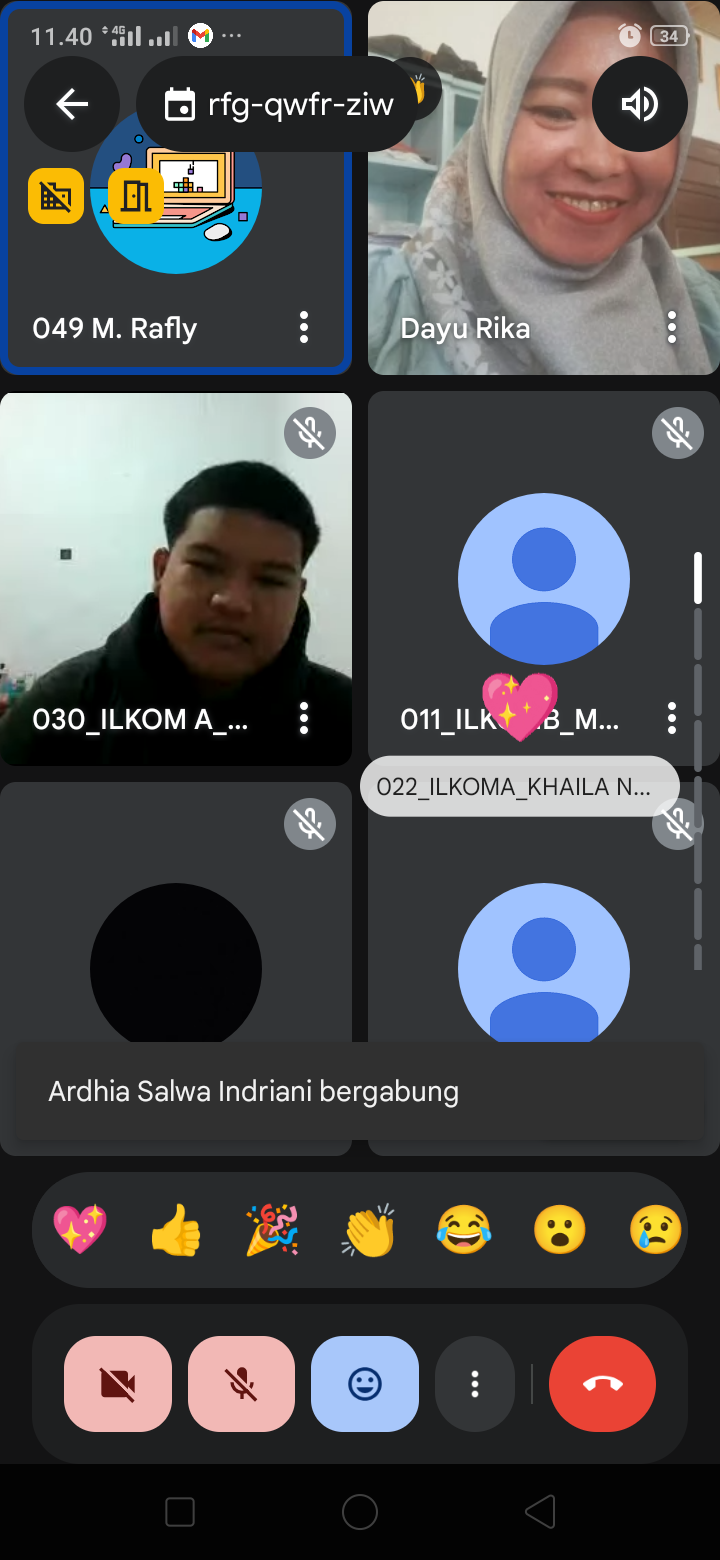The width and height of the screenshot is (720, 1560).
Task: Send the laughing tears reaction
Action: [464, 1229]
